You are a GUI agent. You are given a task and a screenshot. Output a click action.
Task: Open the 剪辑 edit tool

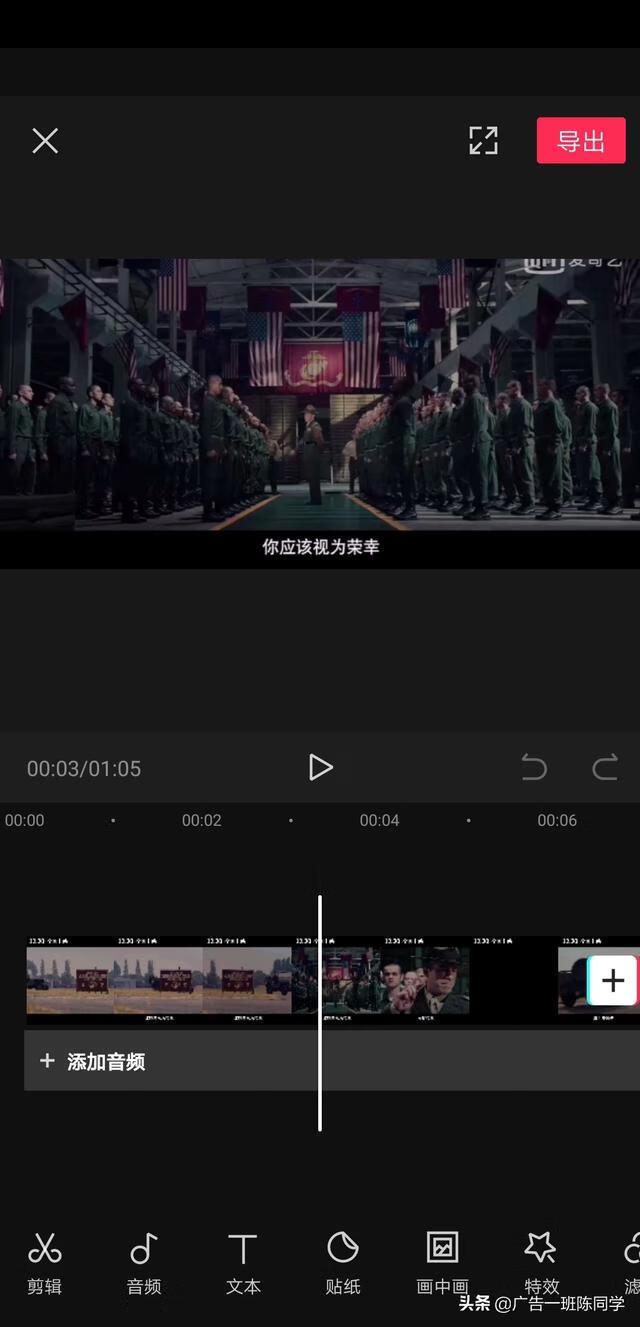[x=44, y=1262]
